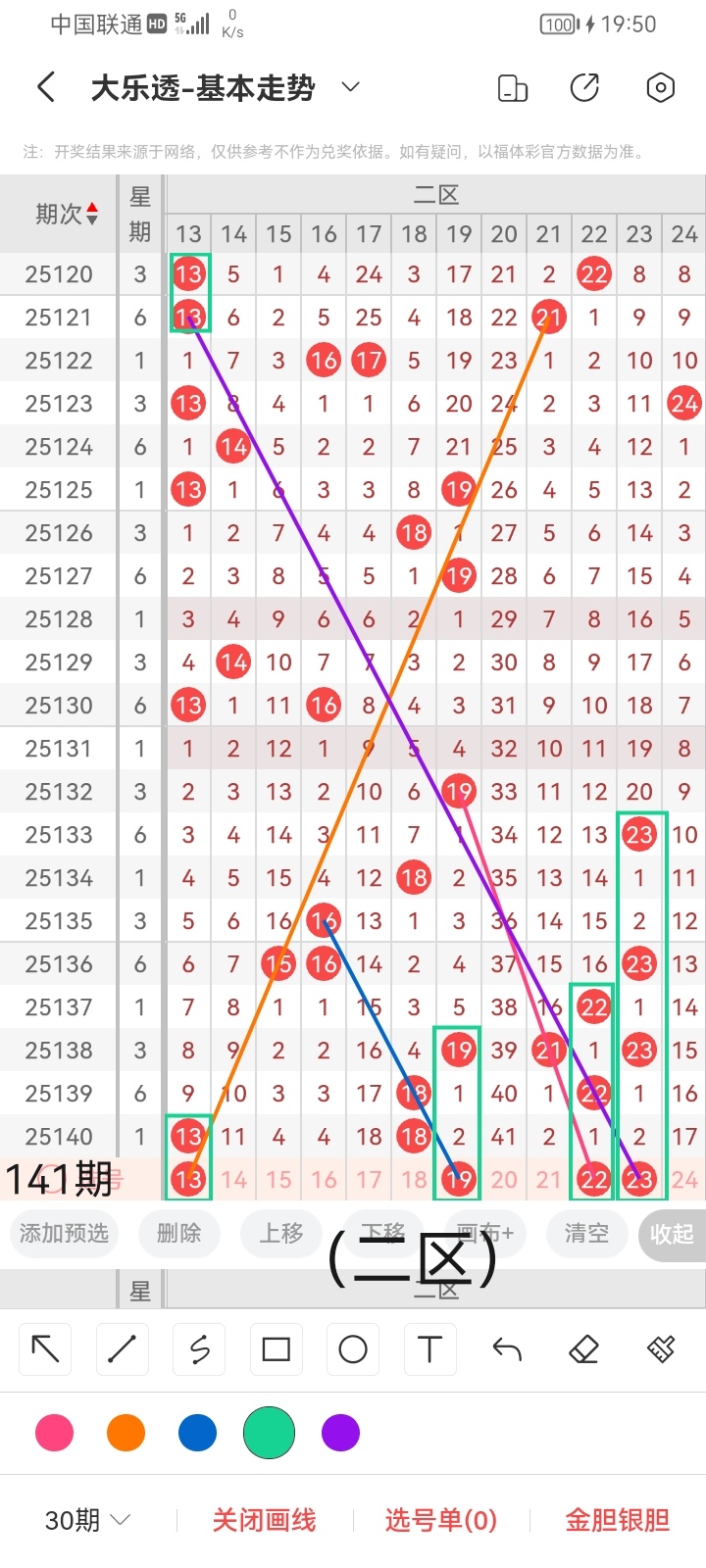Select the curved line drawing tool
Viewport: 706px width, 1568px height.
point(199,1349)
